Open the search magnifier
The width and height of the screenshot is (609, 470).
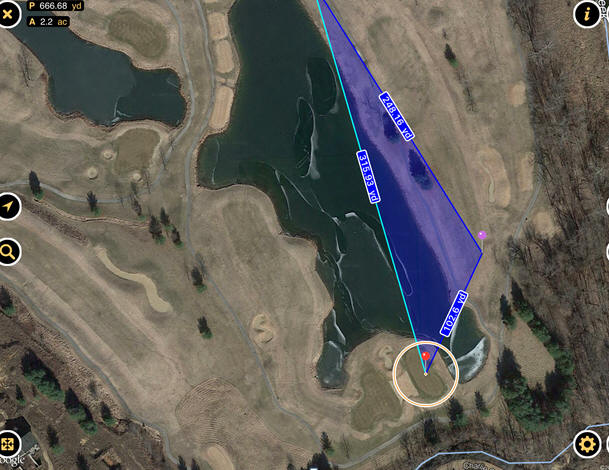point(8,251)
